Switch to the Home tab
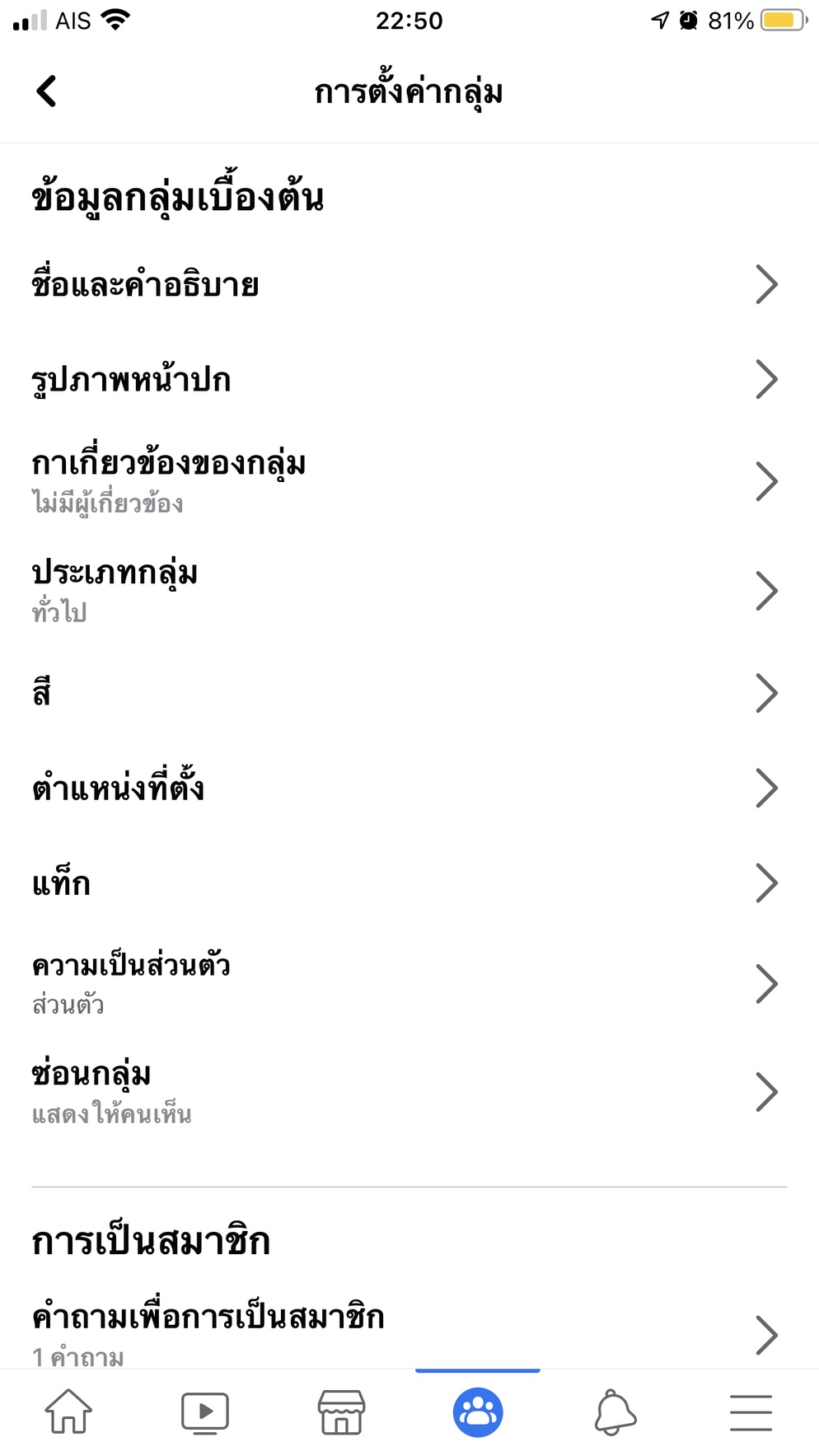This screenshot has height=1456, width=819. coord(68,1412)
